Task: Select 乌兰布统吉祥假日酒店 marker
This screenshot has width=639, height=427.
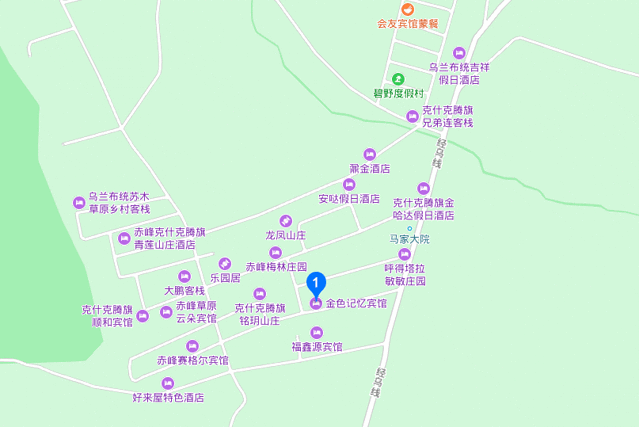Action: pyautogui.click(x=459, y=53)
